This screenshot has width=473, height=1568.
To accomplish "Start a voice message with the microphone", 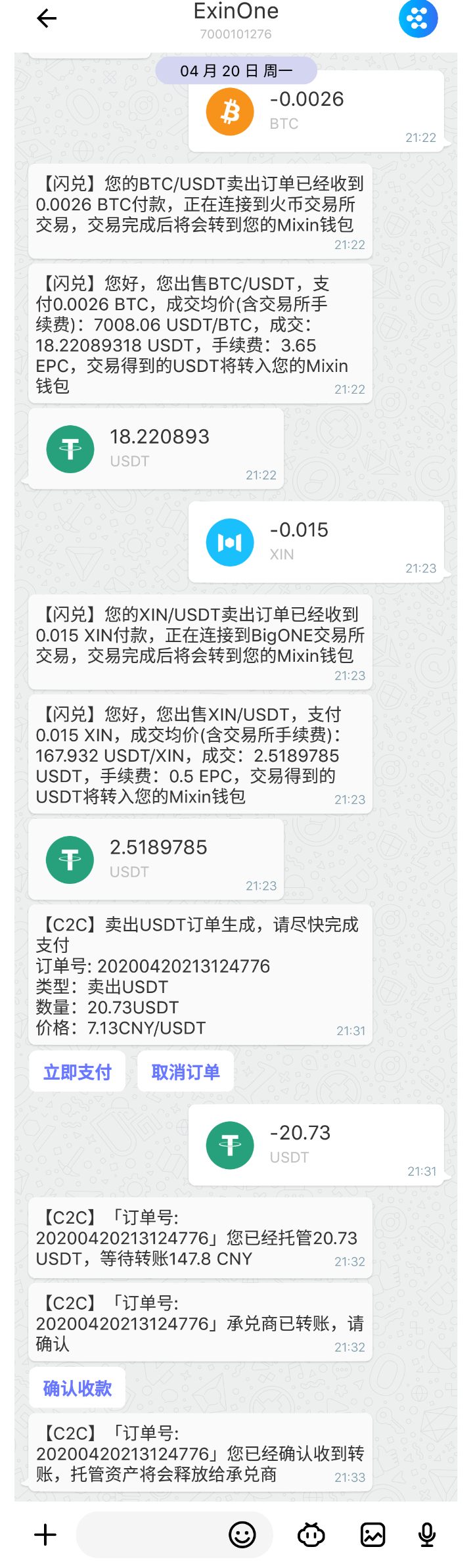I will [427, 1535].
